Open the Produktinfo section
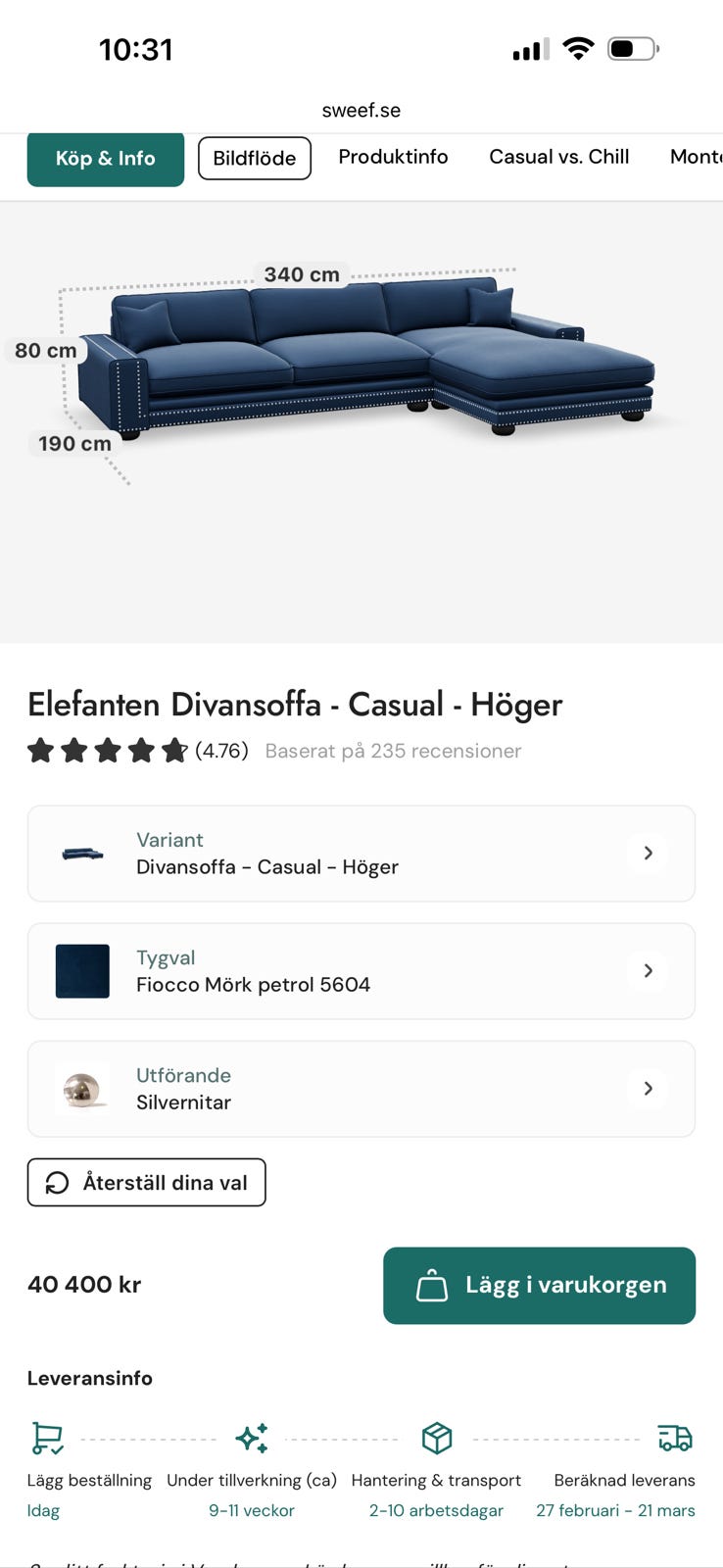The width and height of the screenshot is (723, 1568). point(393,157)
